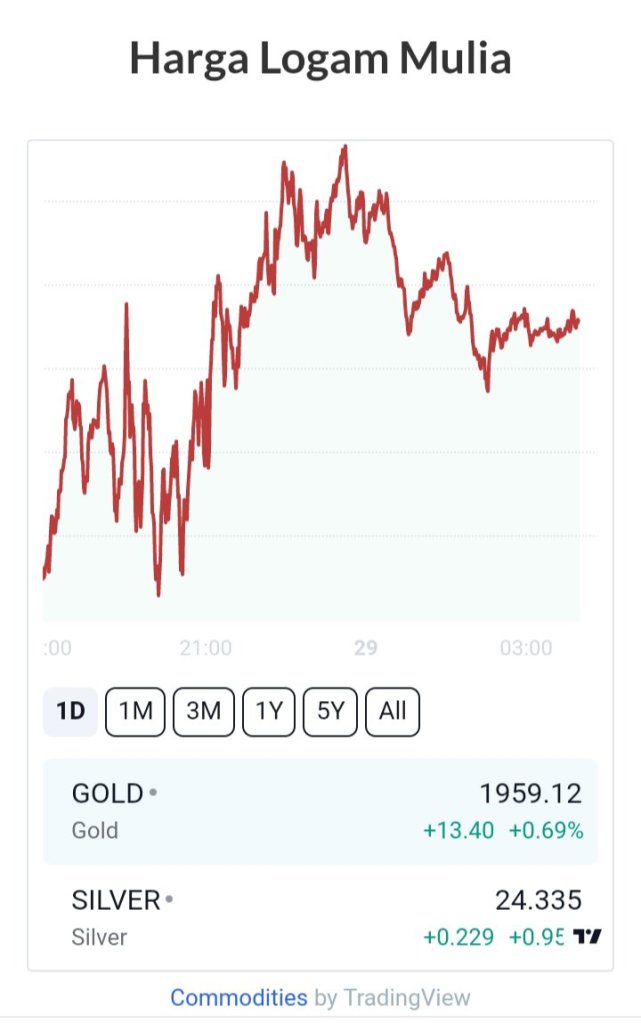This screenshot has width=641, height=1023.
Task: Select the GOLD symbol row
Action: click(320, 811)
